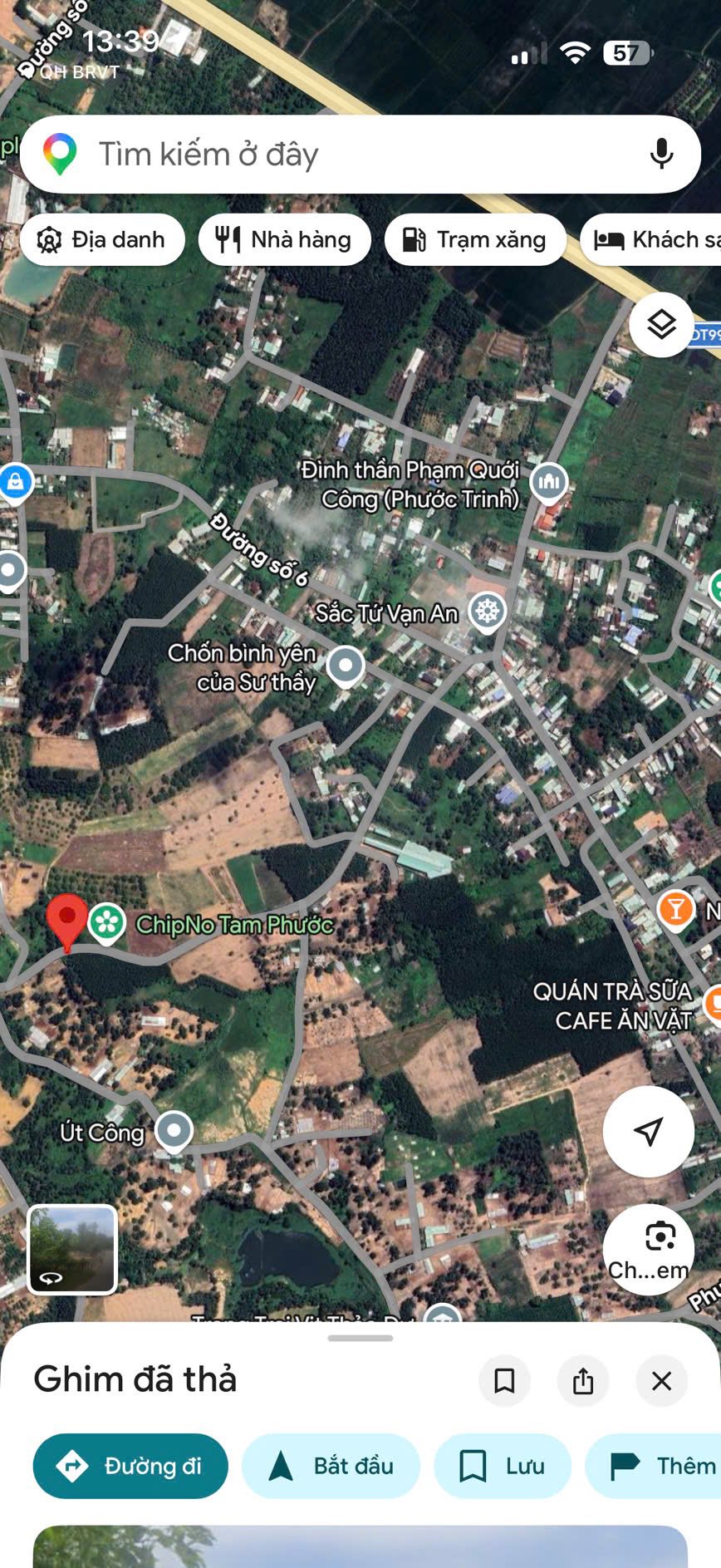This screenshot has width=721, height=1568.
Task: Select the Sắc Tứ Vạn An marker
Action: 487,612
